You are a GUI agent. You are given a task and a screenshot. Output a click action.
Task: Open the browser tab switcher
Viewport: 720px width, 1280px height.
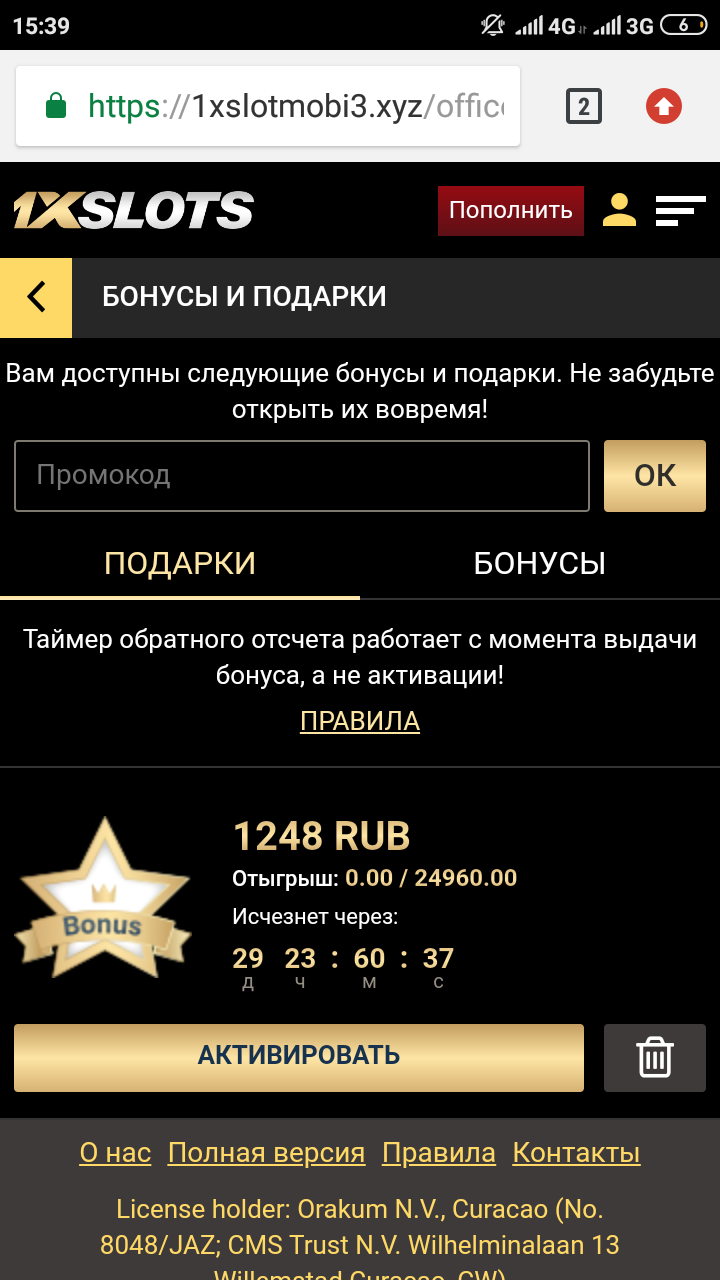coord(584,106)
